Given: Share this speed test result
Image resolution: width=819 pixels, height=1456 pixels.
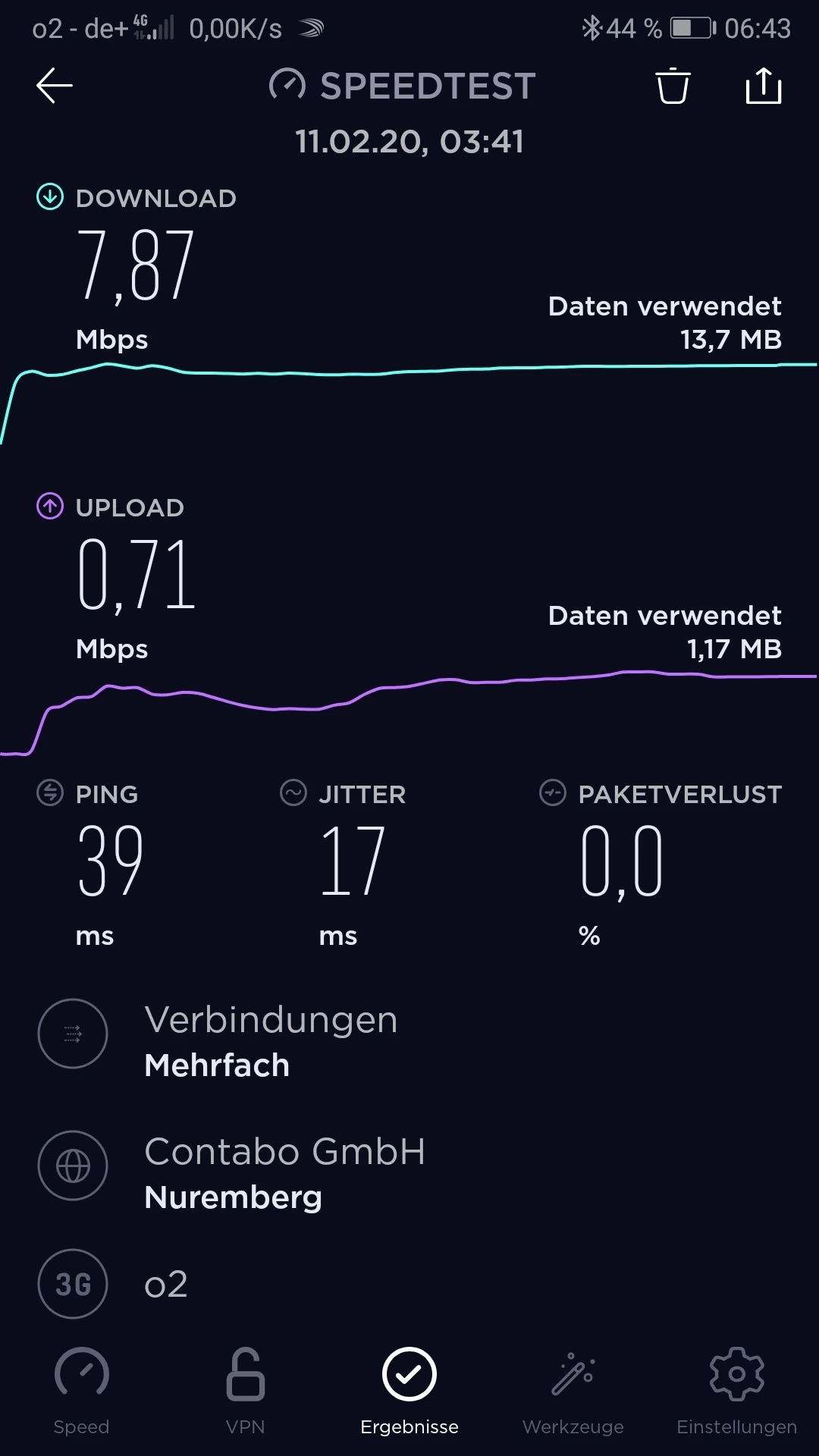Looking at the screenshot, I should tap(763, 85).
